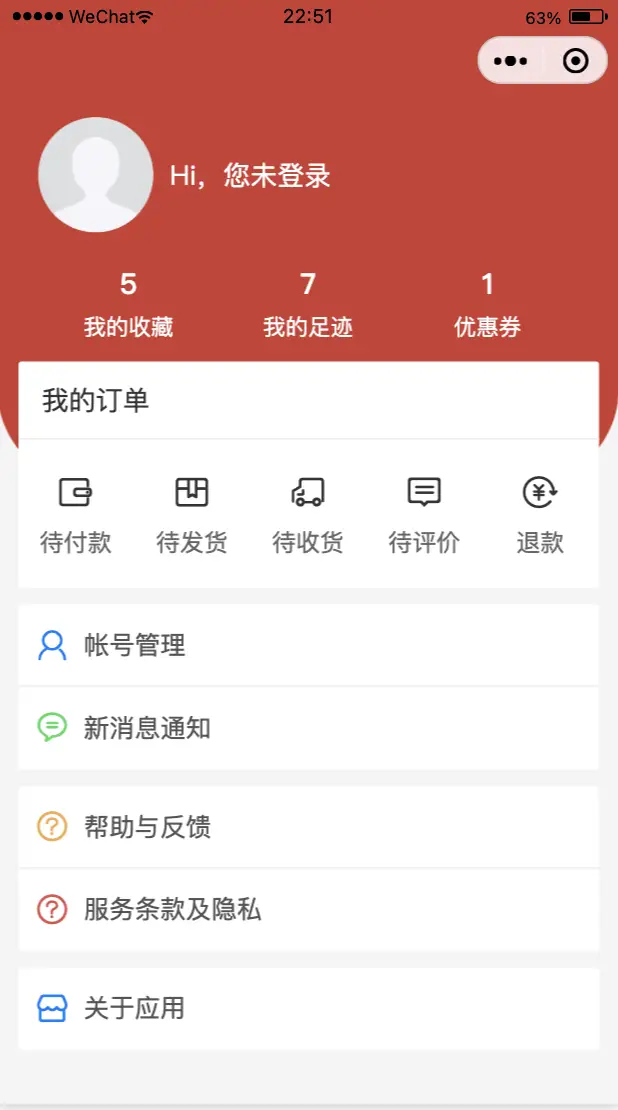View 待收货 orders
The width and height of the screenshot is (618, 1110).
tap(308, 515)
